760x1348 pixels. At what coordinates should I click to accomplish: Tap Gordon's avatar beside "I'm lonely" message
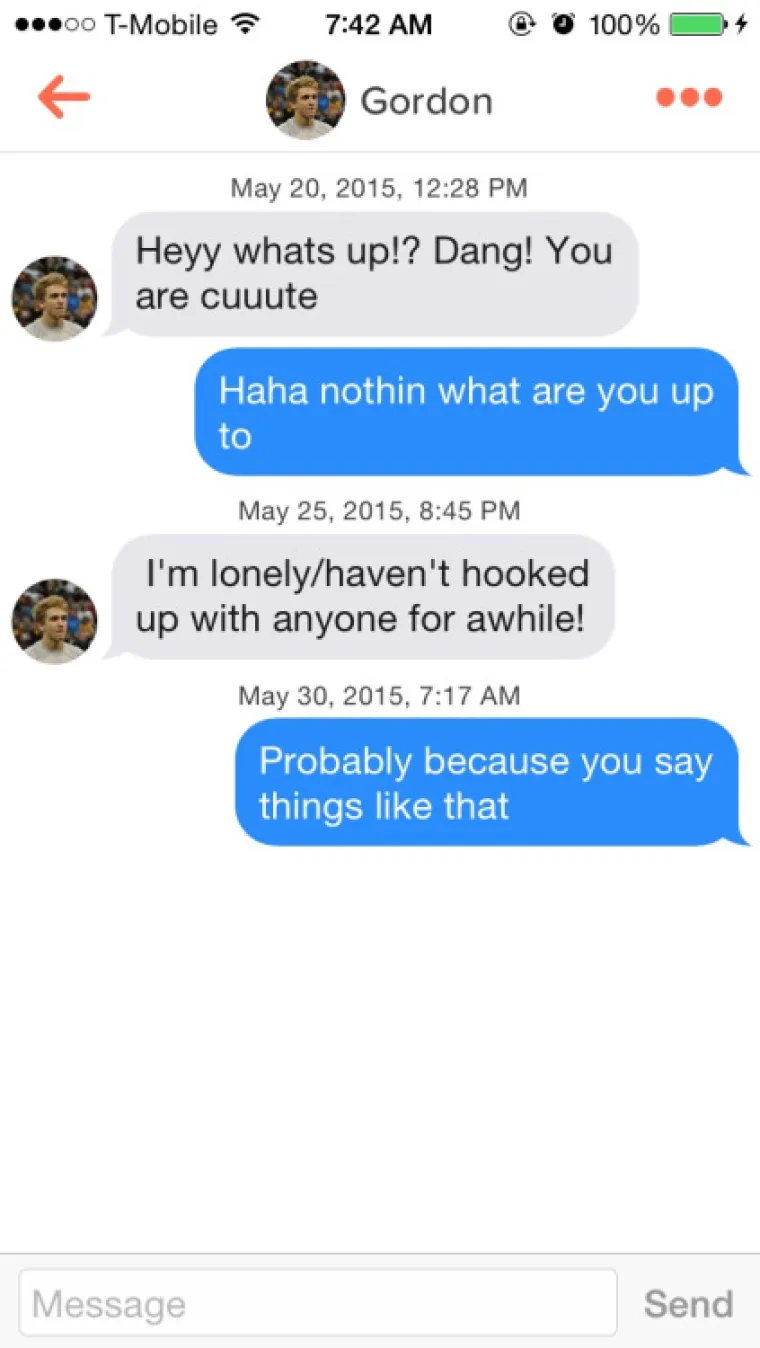pos(54,621)
